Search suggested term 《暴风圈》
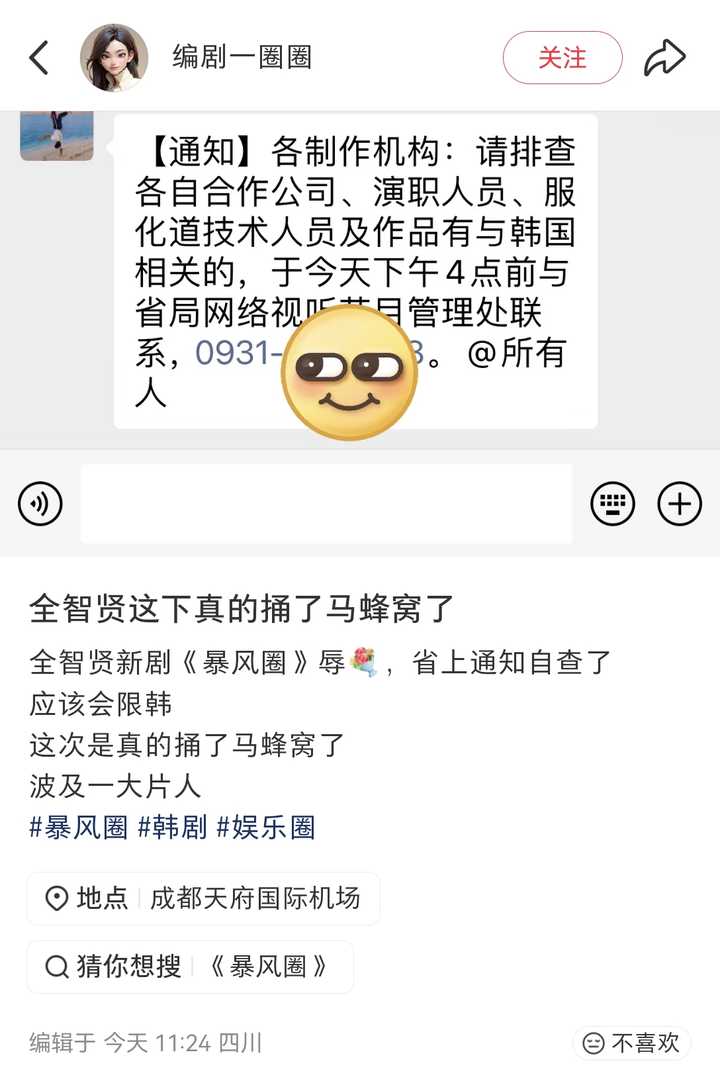The width and height of the screenshot is (720, 1087). point(190,966)
